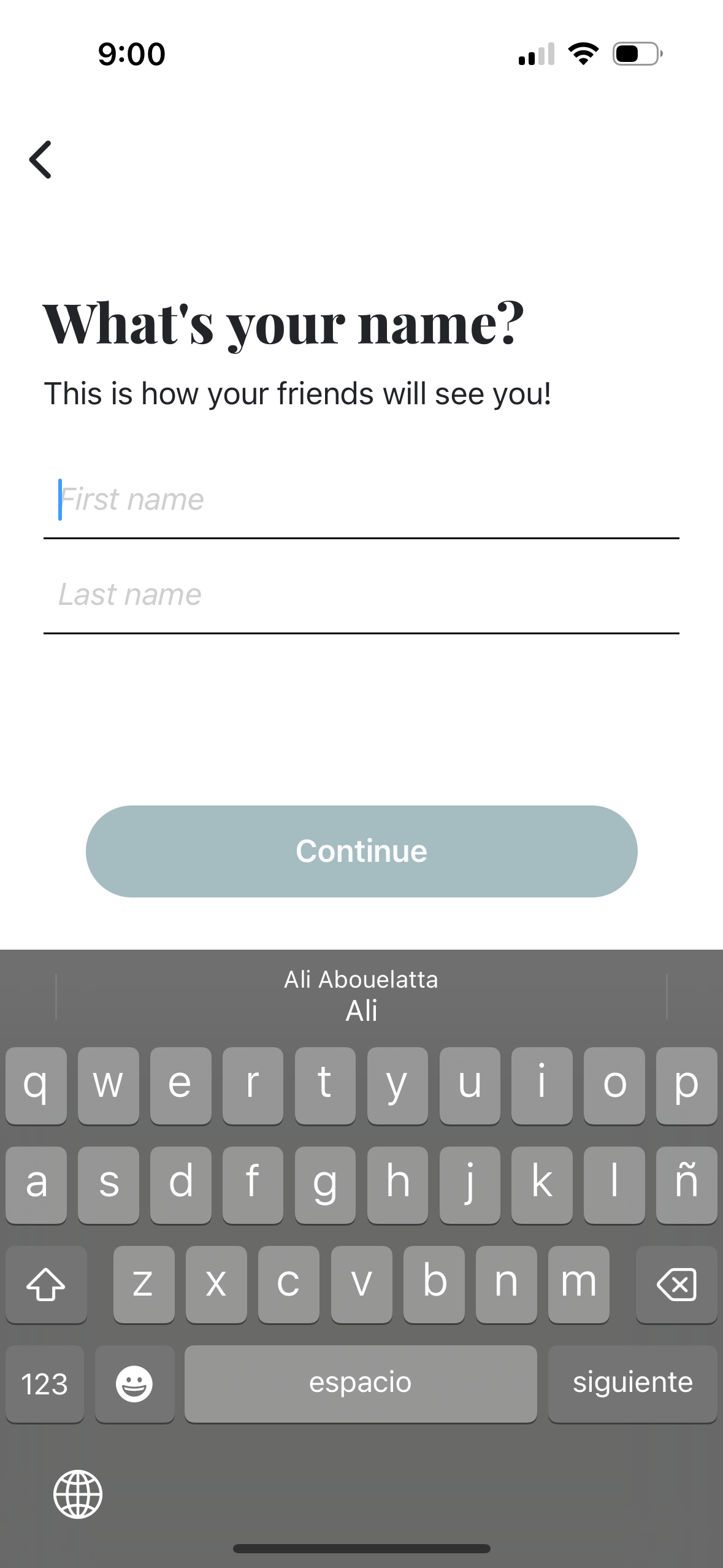Open the number keyboard via 123 key
This screenshot has height=1568, width=723.
tap(44, 1382)
